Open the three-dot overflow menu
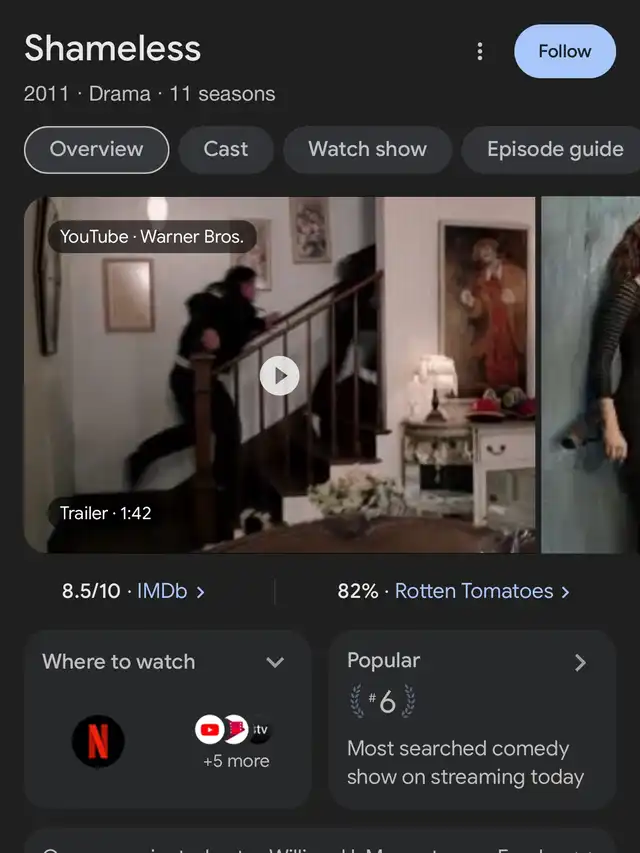 pyautogui.click(x=480, y=51)
